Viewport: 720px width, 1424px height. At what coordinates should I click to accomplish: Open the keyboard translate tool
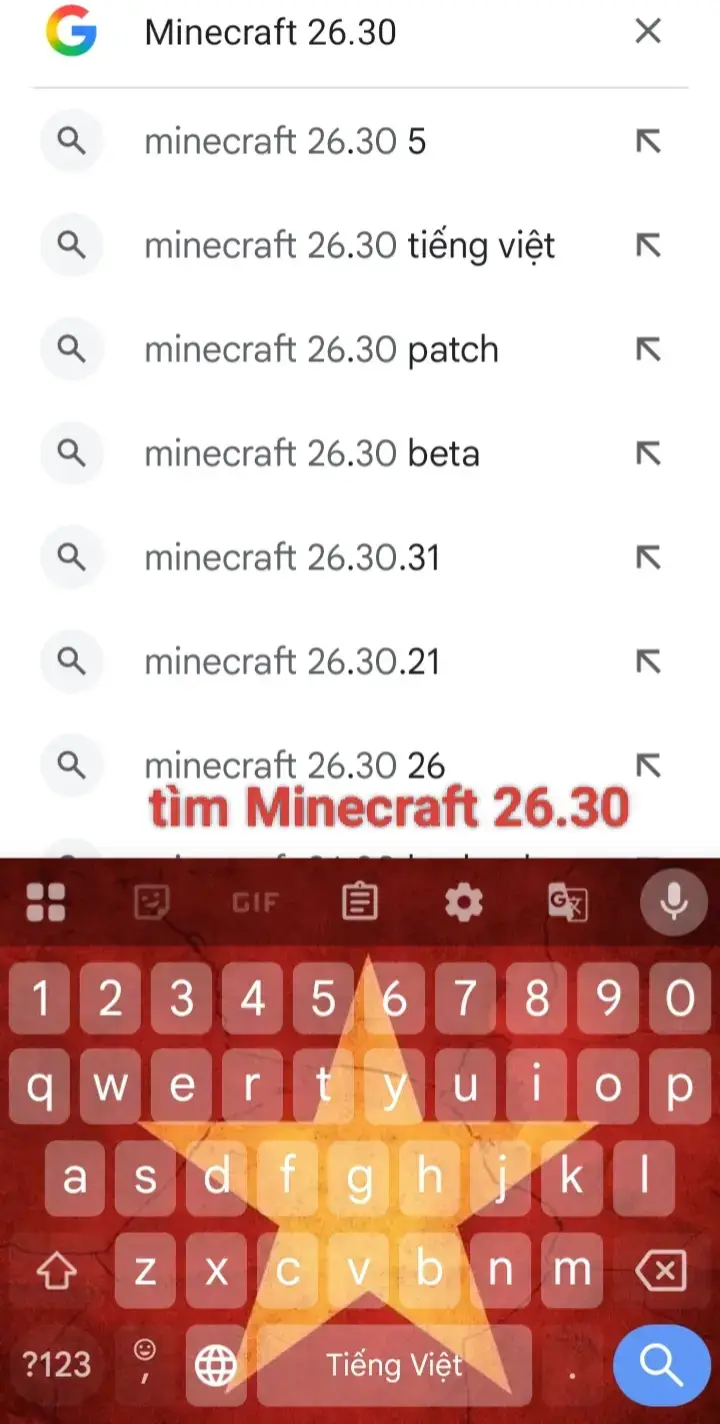click(x=567, y=903)
